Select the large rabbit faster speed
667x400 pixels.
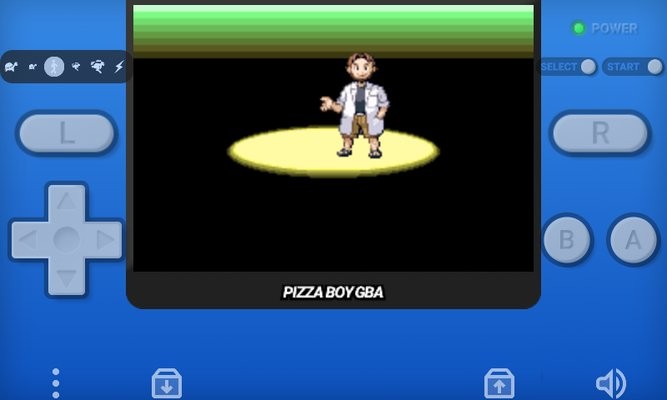(x=97, y=67)
